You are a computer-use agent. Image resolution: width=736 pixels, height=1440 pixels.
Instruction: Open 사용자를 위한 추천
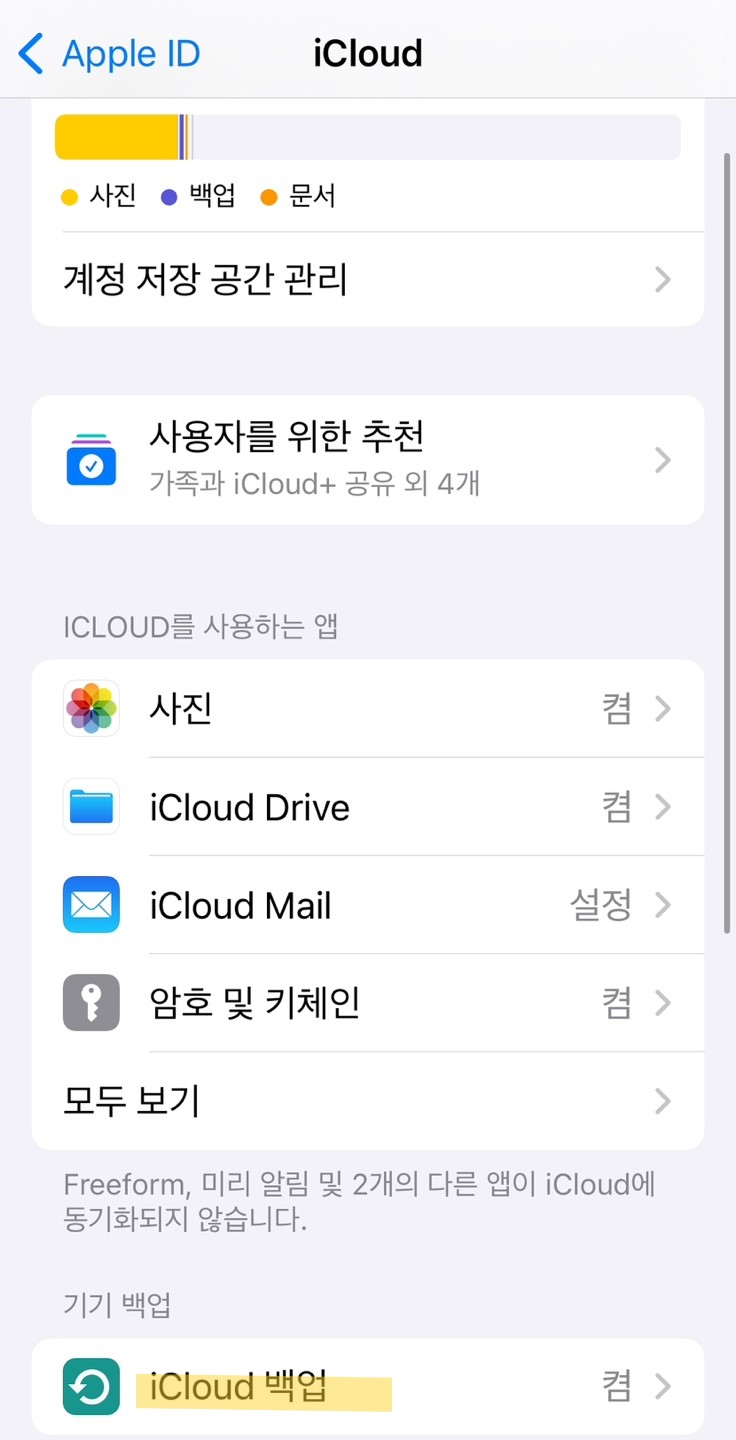coord(367,460)
